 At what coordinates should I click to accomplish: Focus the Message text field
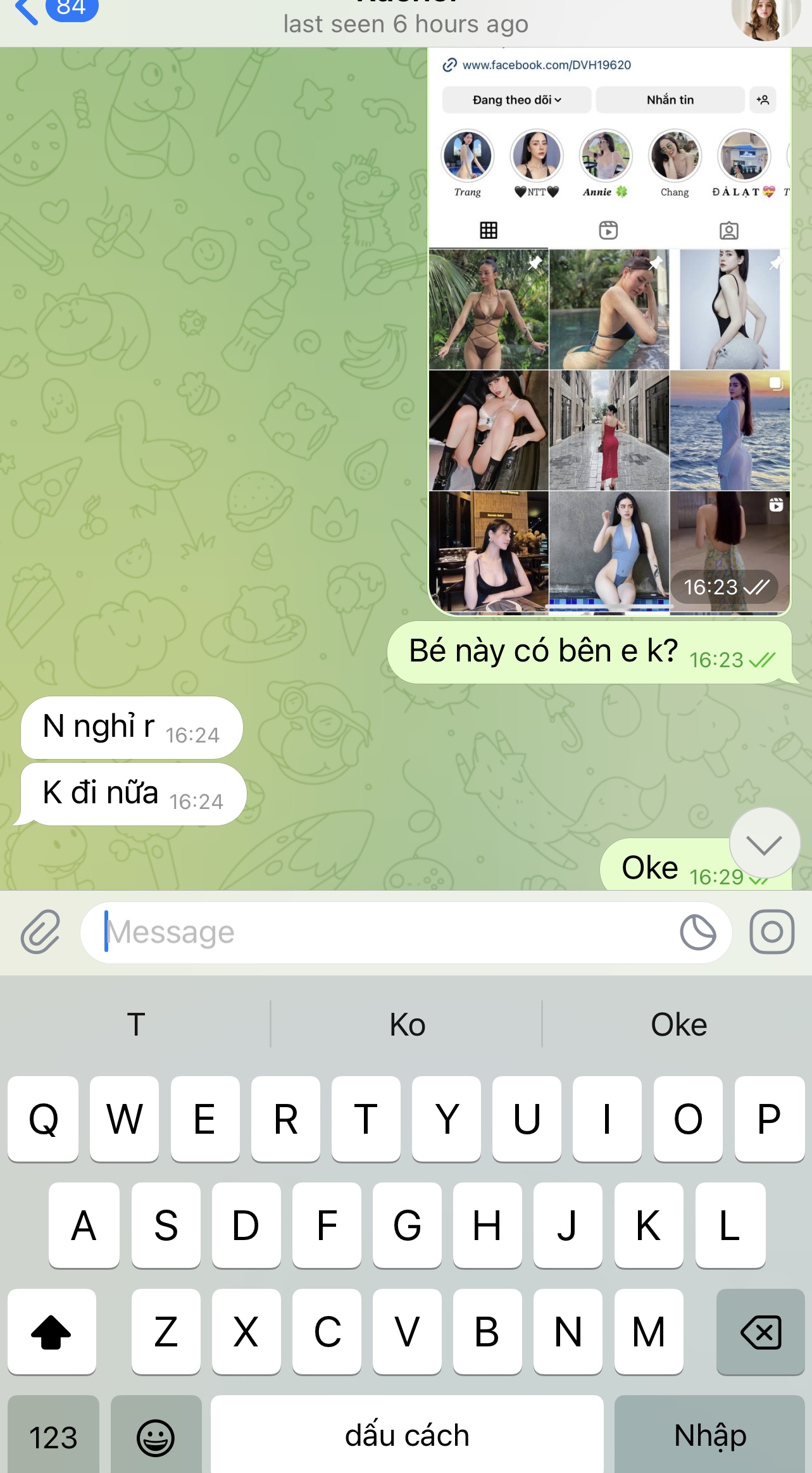coord(380,932)
